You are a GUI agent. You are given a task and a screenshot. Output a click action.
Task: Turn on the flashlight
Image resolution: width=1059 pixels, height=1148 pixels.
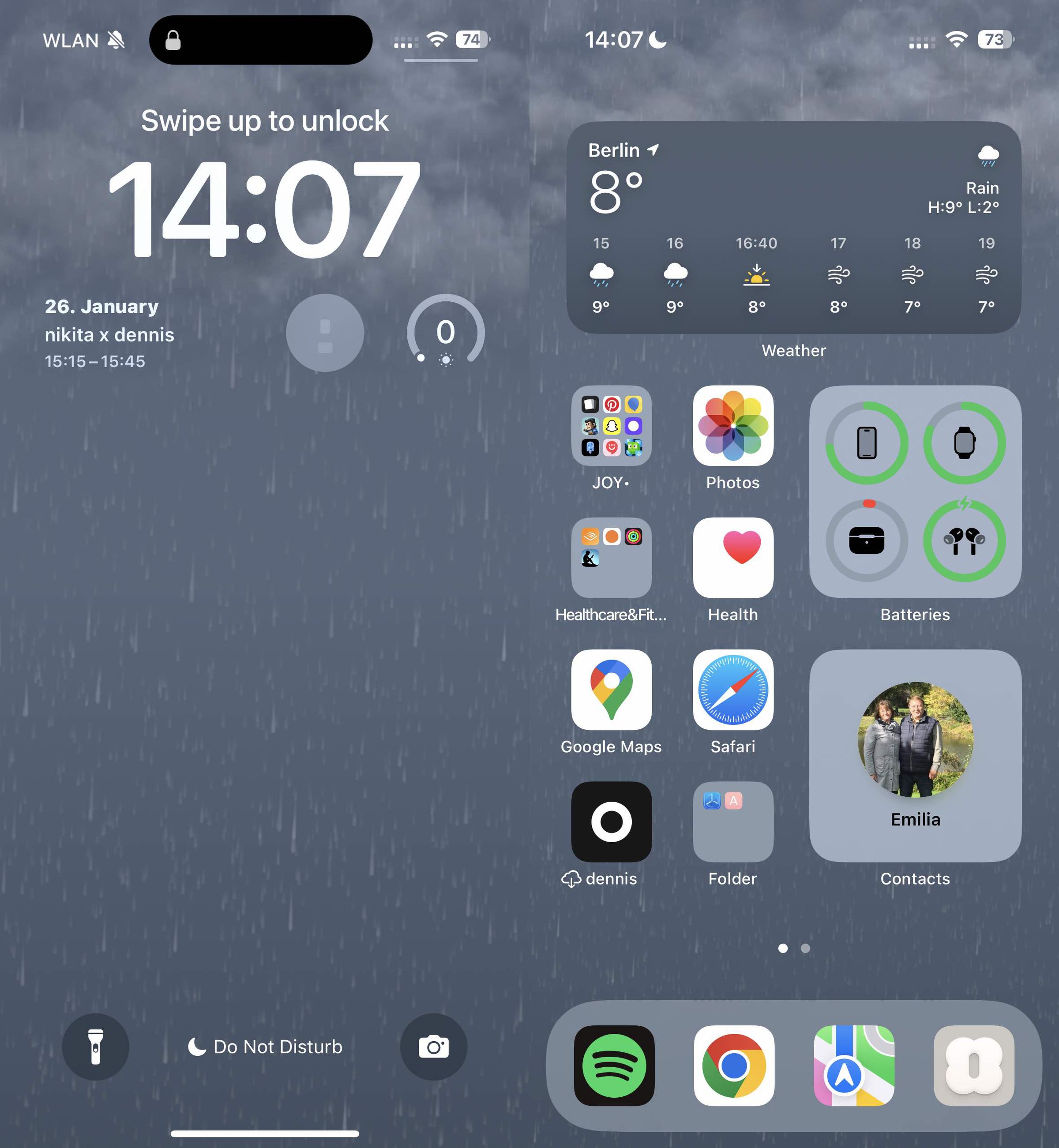96,1047
